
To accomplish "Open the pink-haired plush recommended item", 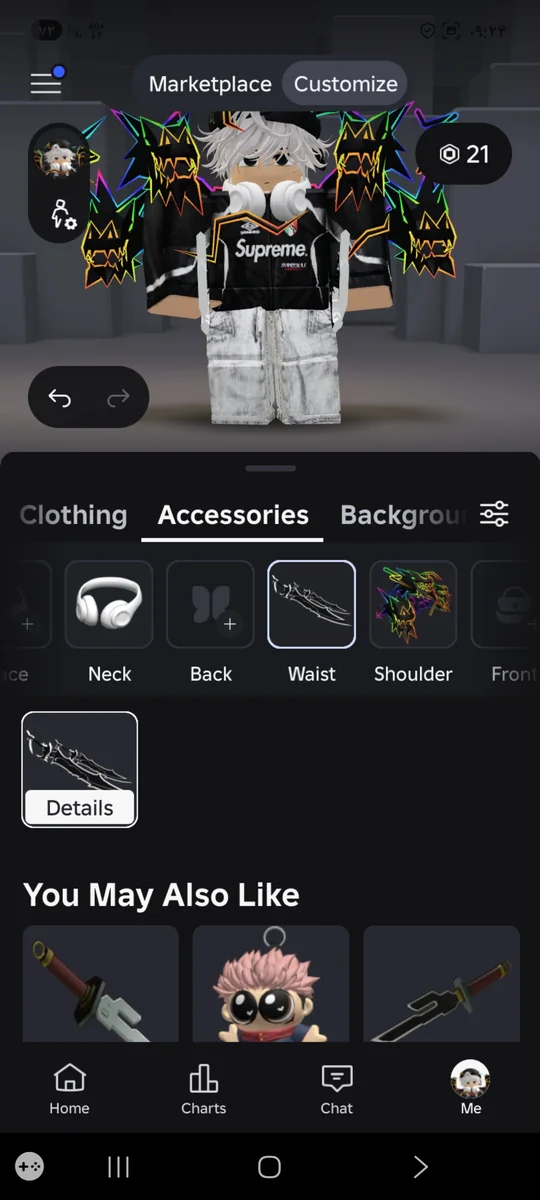I will click(x=270, y=984).
